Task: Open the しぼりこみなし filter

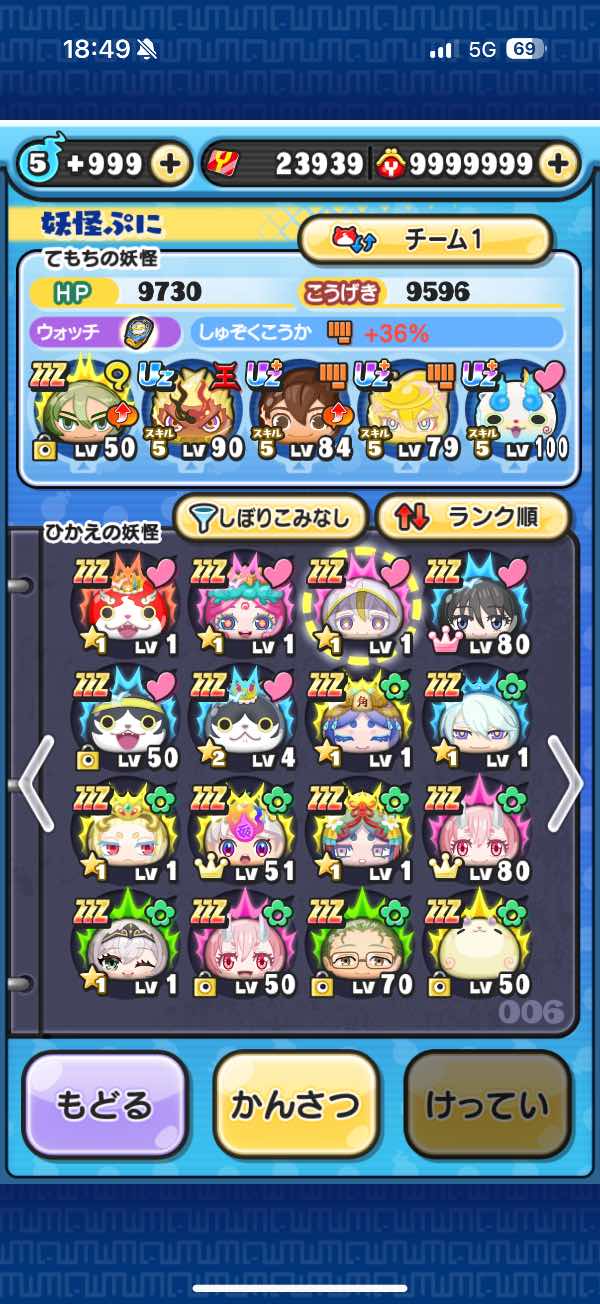Action: (x=270, y=517)
